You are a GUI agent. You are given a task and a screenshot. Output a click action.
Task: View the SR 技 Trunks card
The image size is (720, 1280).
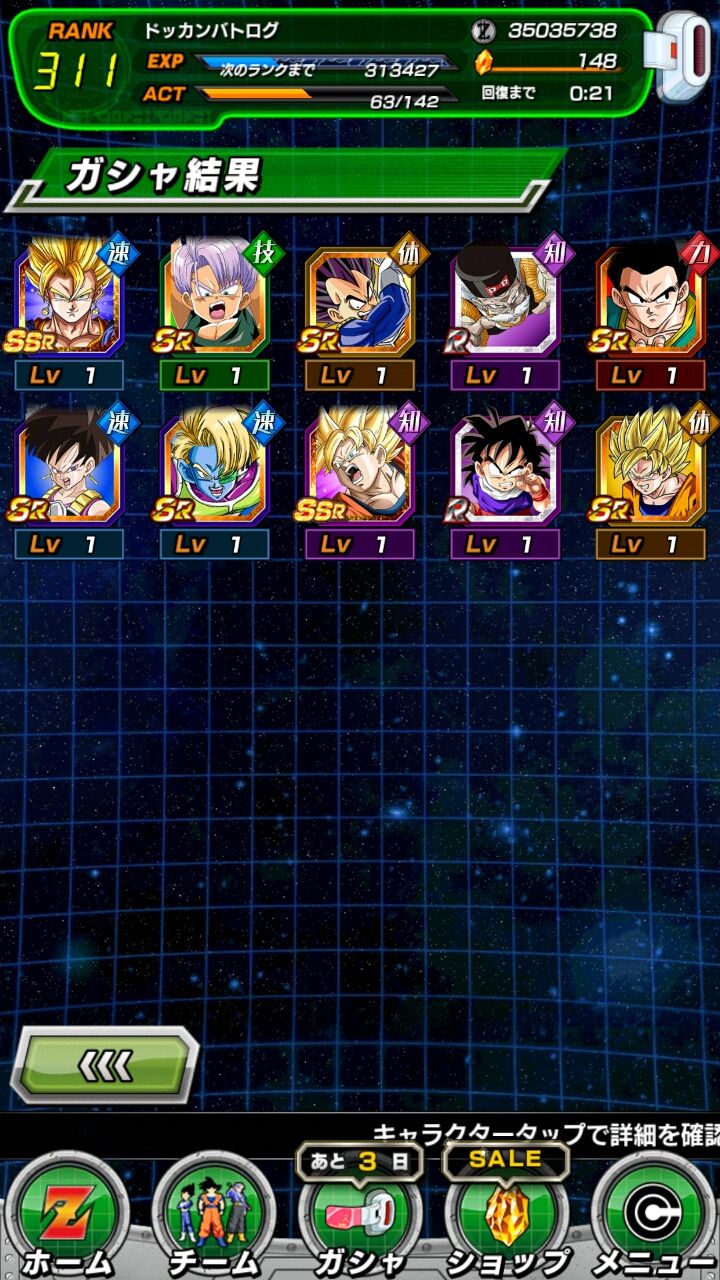click(x=215, y=300)
